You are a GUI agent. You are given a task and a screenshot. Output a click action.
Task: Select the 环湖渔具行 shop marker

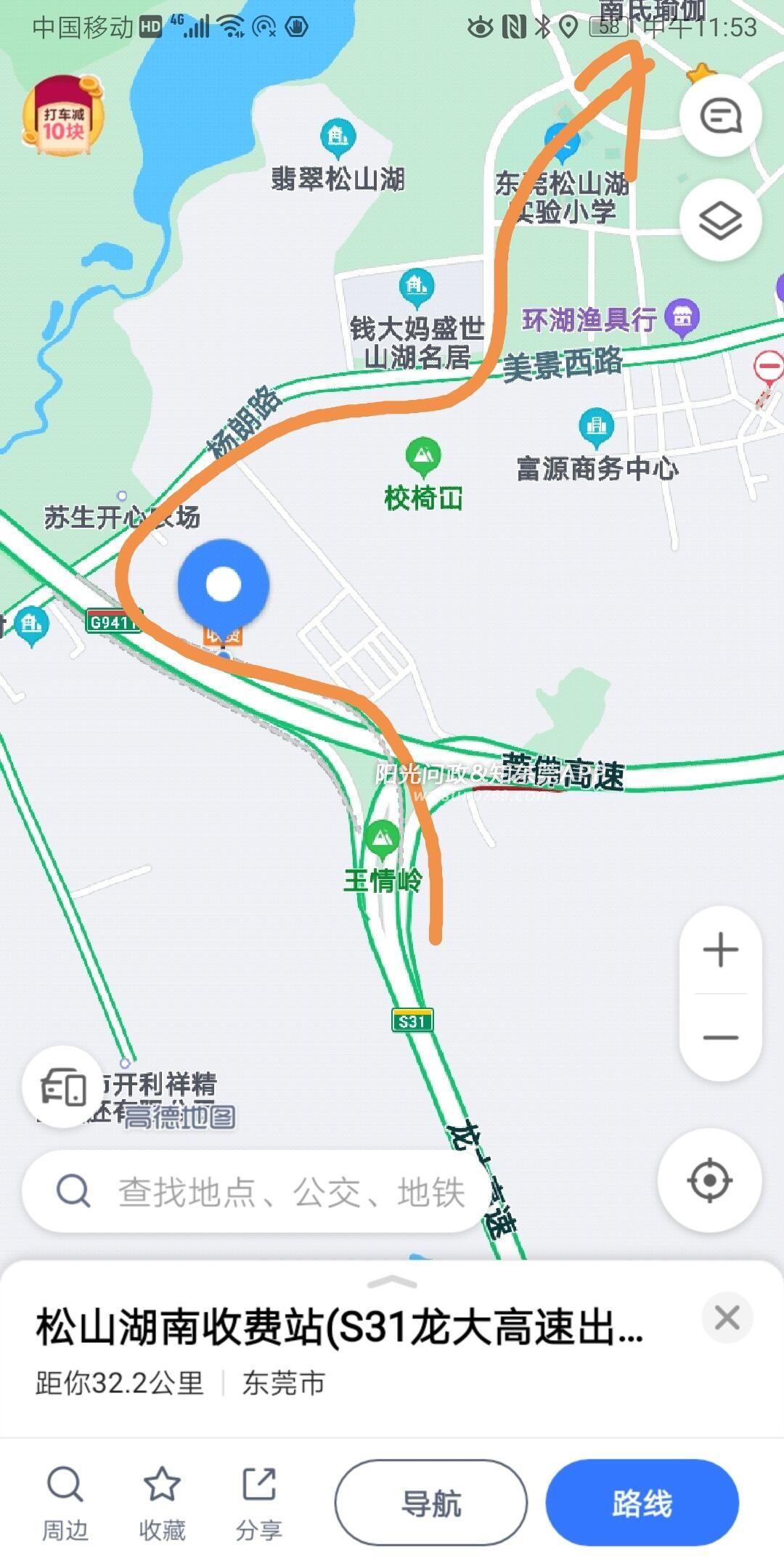pos(682,317)
